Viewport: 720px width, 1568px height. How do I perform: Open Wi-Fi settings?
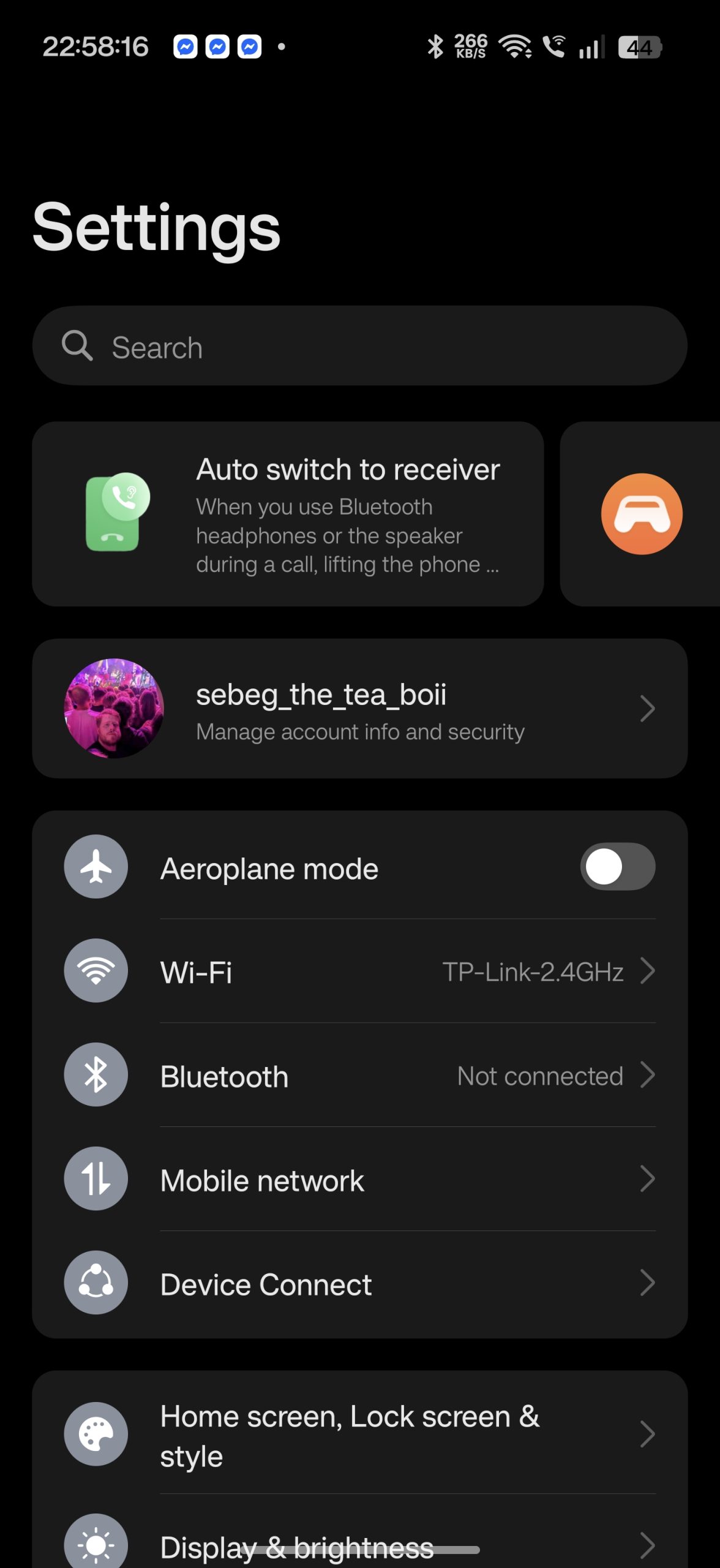coord(359,971)
